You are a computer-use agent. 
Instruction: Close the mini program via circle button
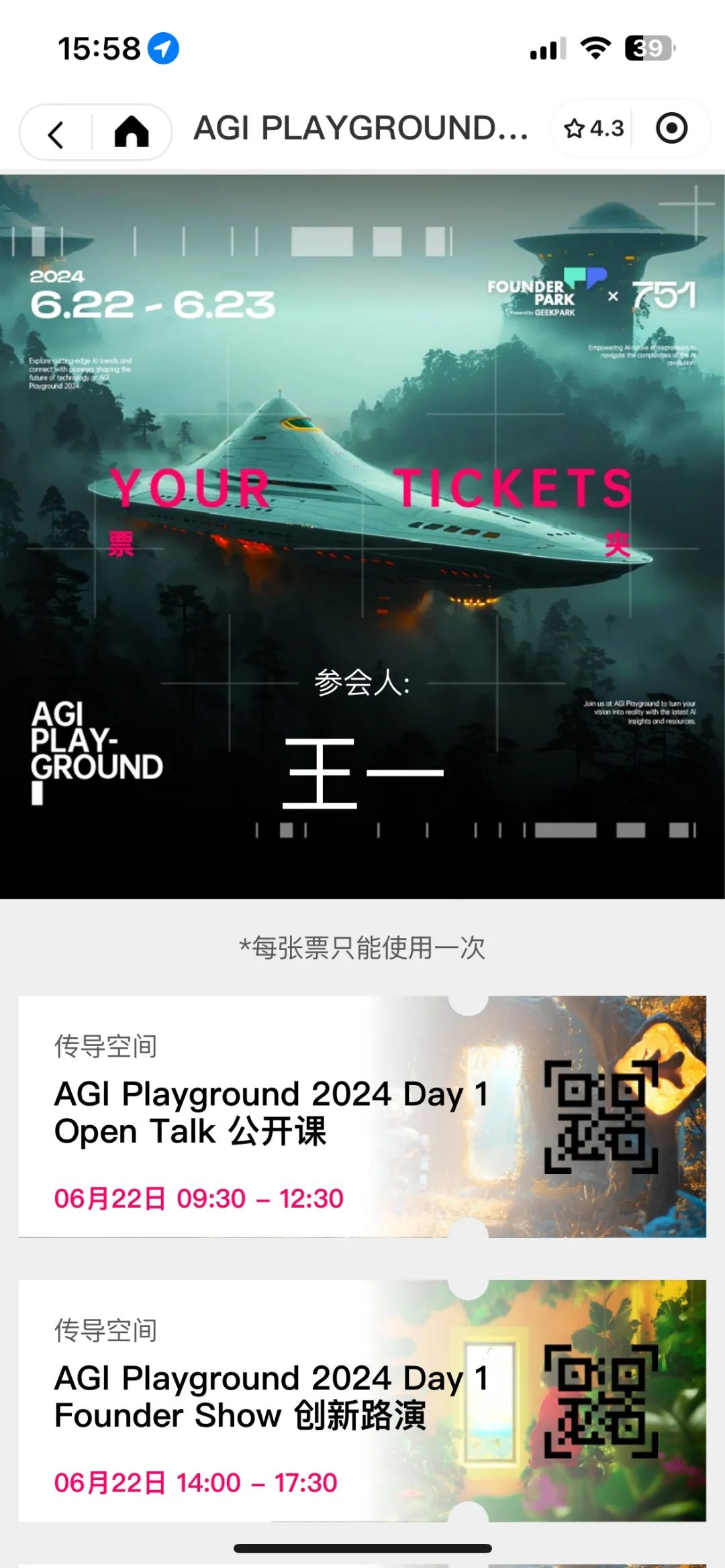[671, 128]
